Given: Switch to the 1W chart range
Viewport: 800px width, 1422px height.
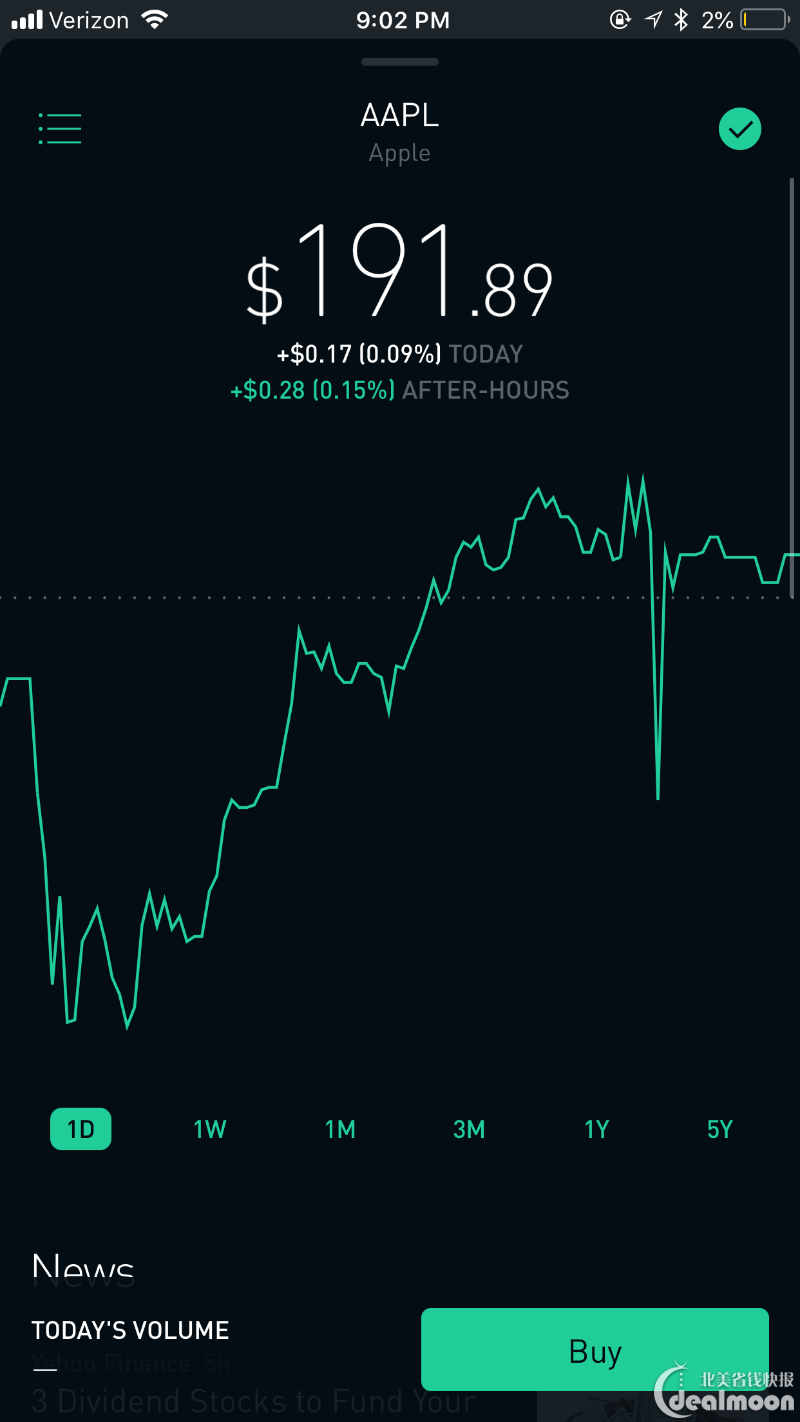Looking at the screenshot, I should pyautogui.click(x=210, y=1129).
